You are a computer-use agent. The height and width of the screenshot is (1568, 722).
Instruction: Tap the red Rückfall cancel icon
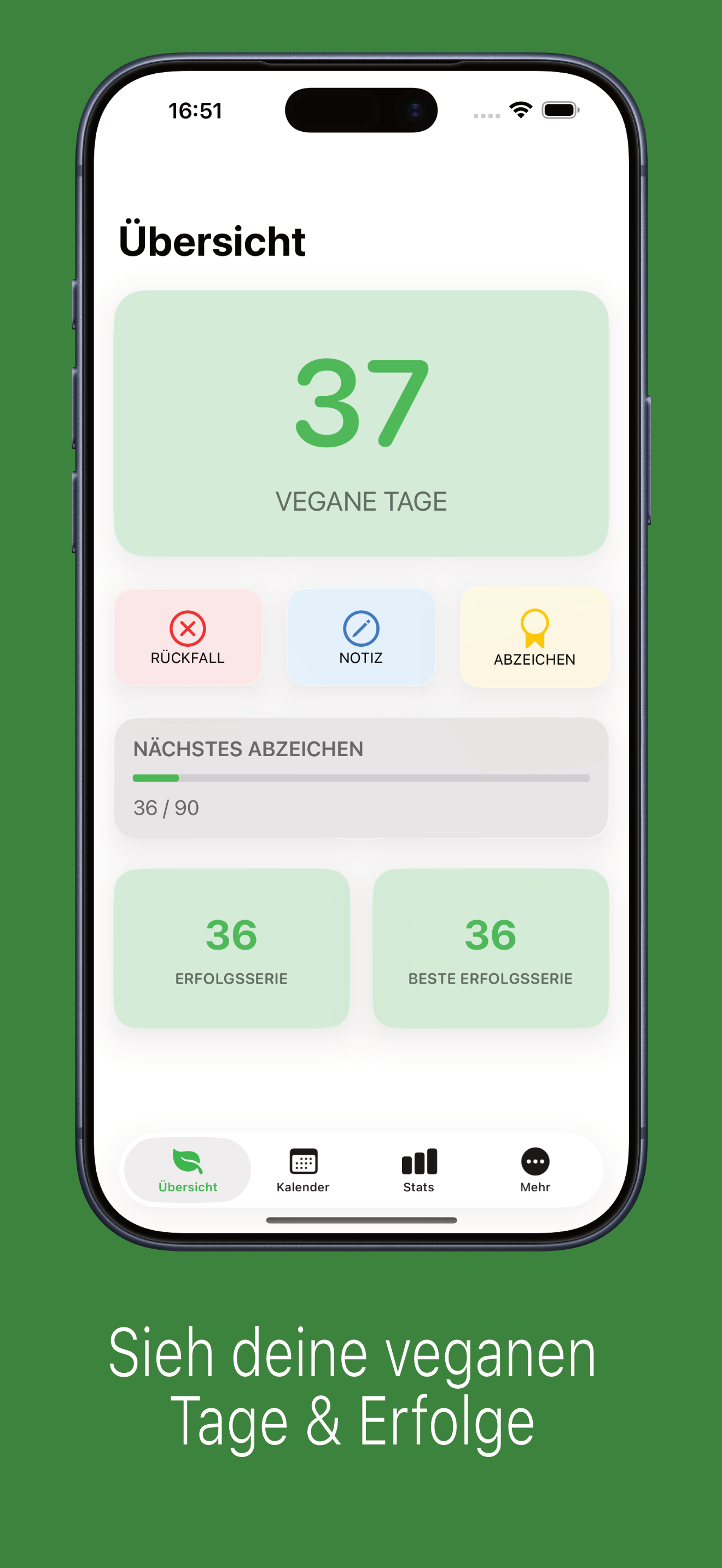coord(188,628)
